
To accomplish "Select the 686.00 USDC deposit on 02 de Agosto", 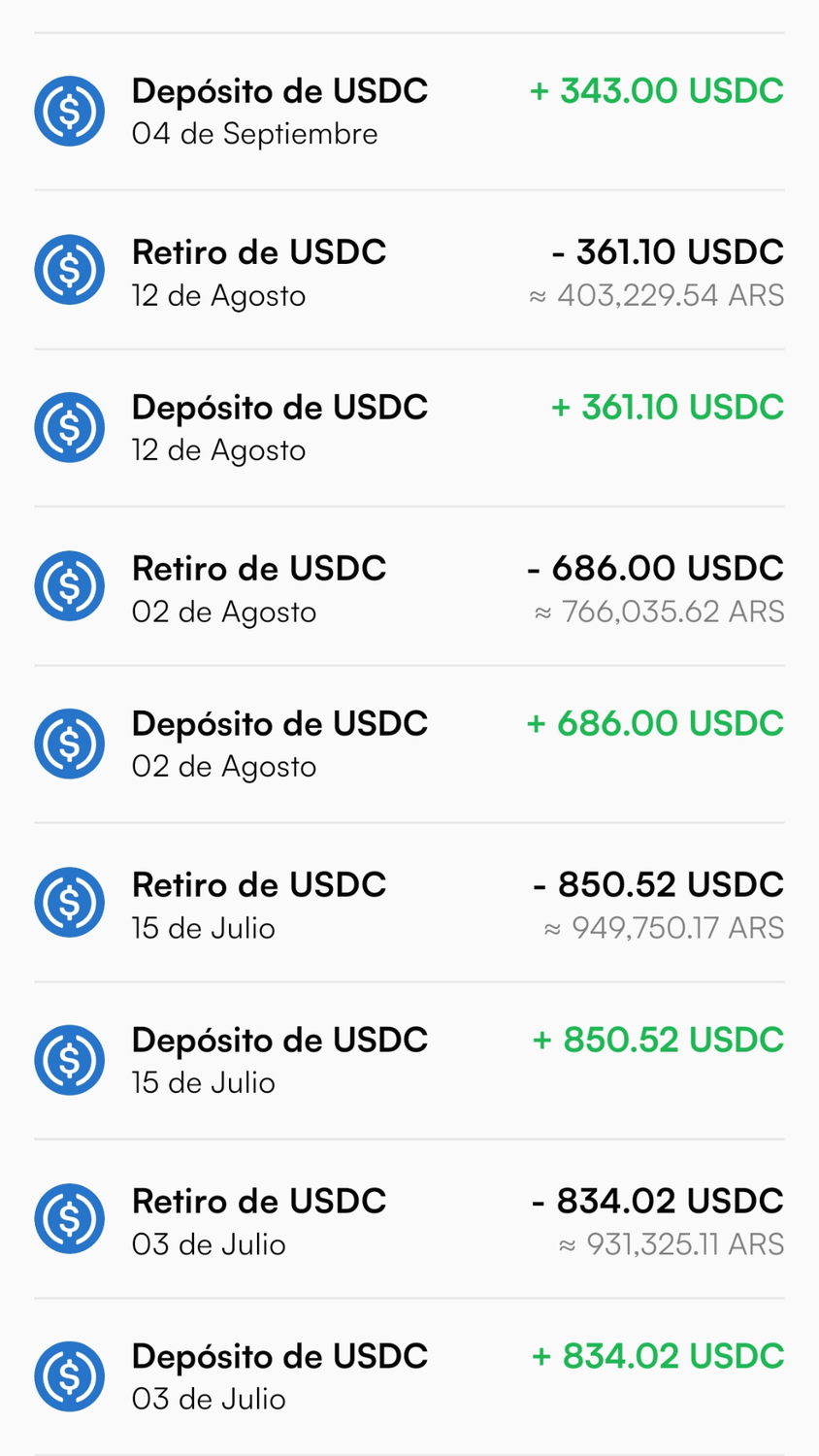I will click(409, 745).
